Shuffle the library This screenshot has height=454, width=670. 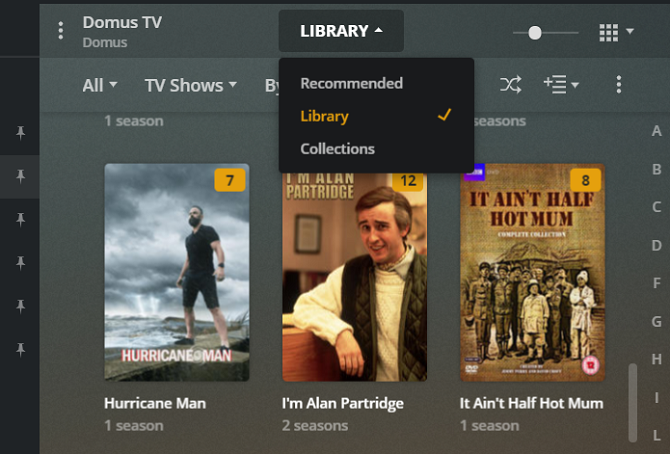tap(510, 85)
